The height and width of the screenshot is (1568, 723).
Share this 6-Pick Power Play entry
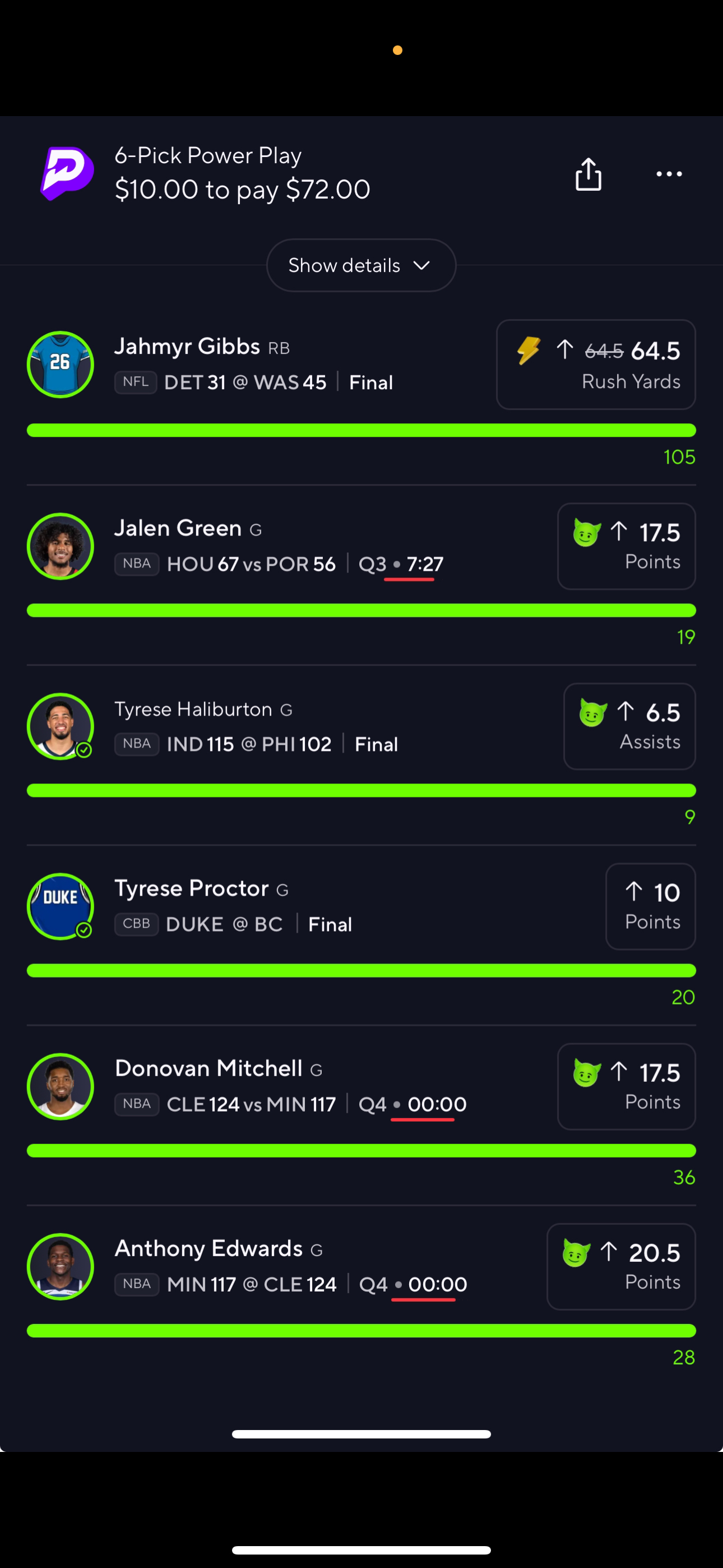click(x=588, y=175)
